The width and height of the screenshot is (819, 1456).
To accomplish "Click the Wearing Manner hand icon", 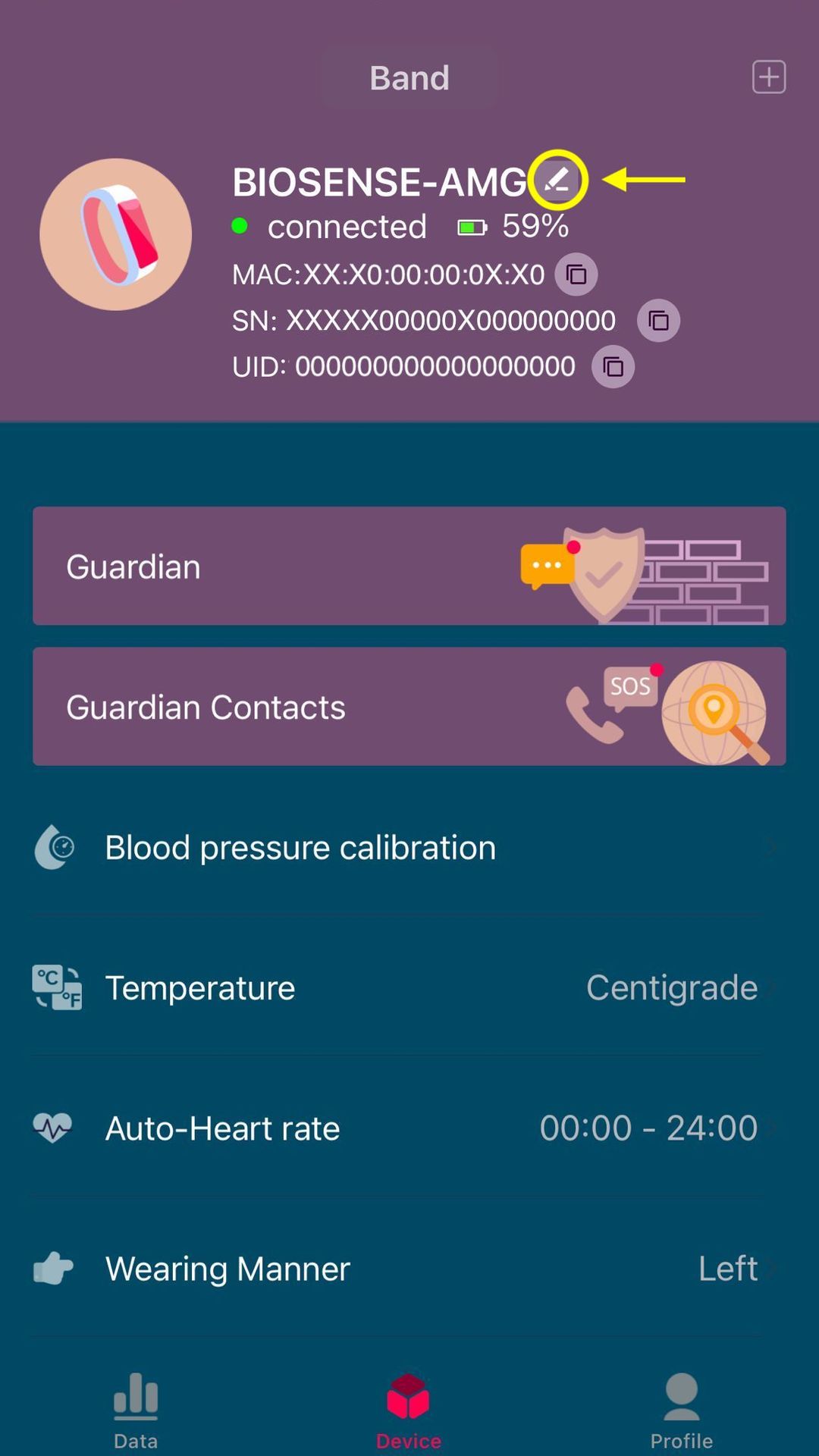I will coord(53,1269).
